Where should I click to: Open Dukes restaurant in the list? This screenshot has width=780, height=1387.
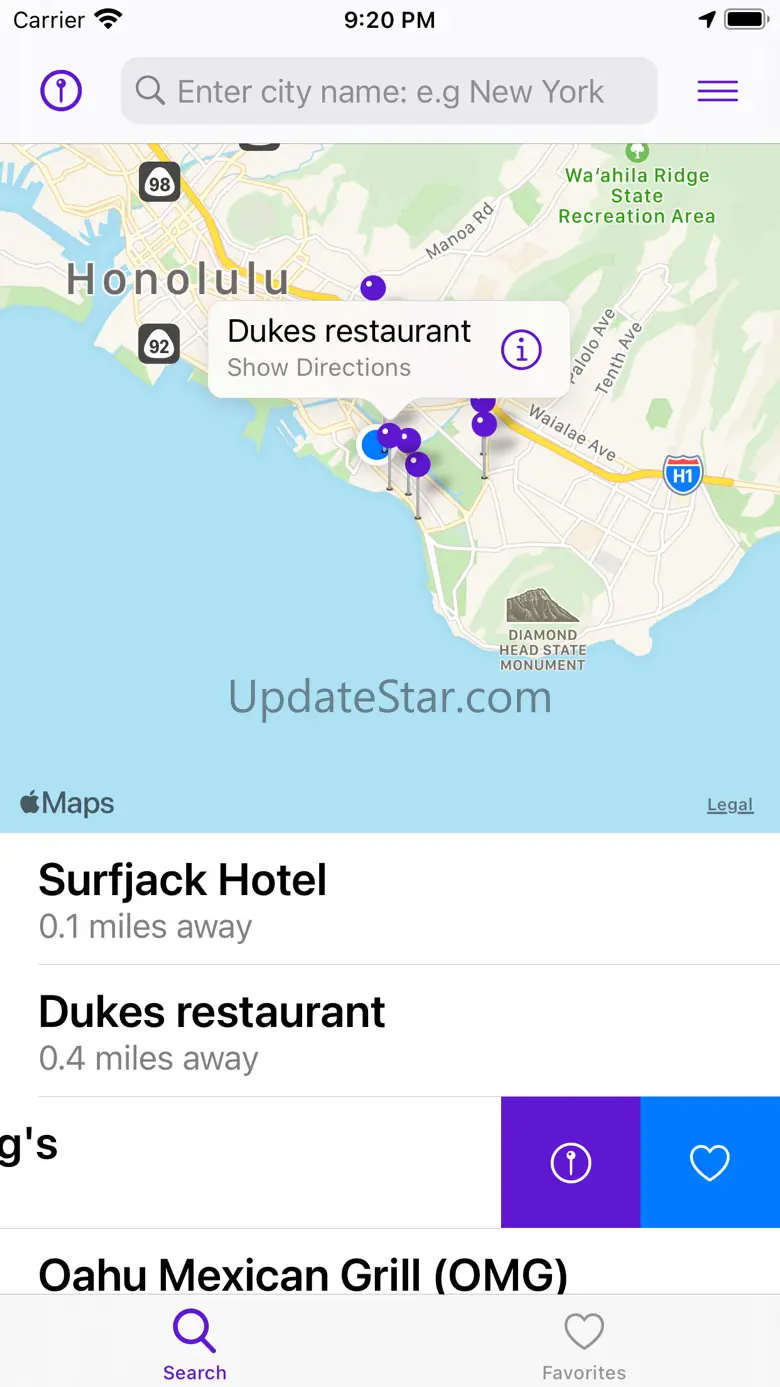click(390, 1031)
